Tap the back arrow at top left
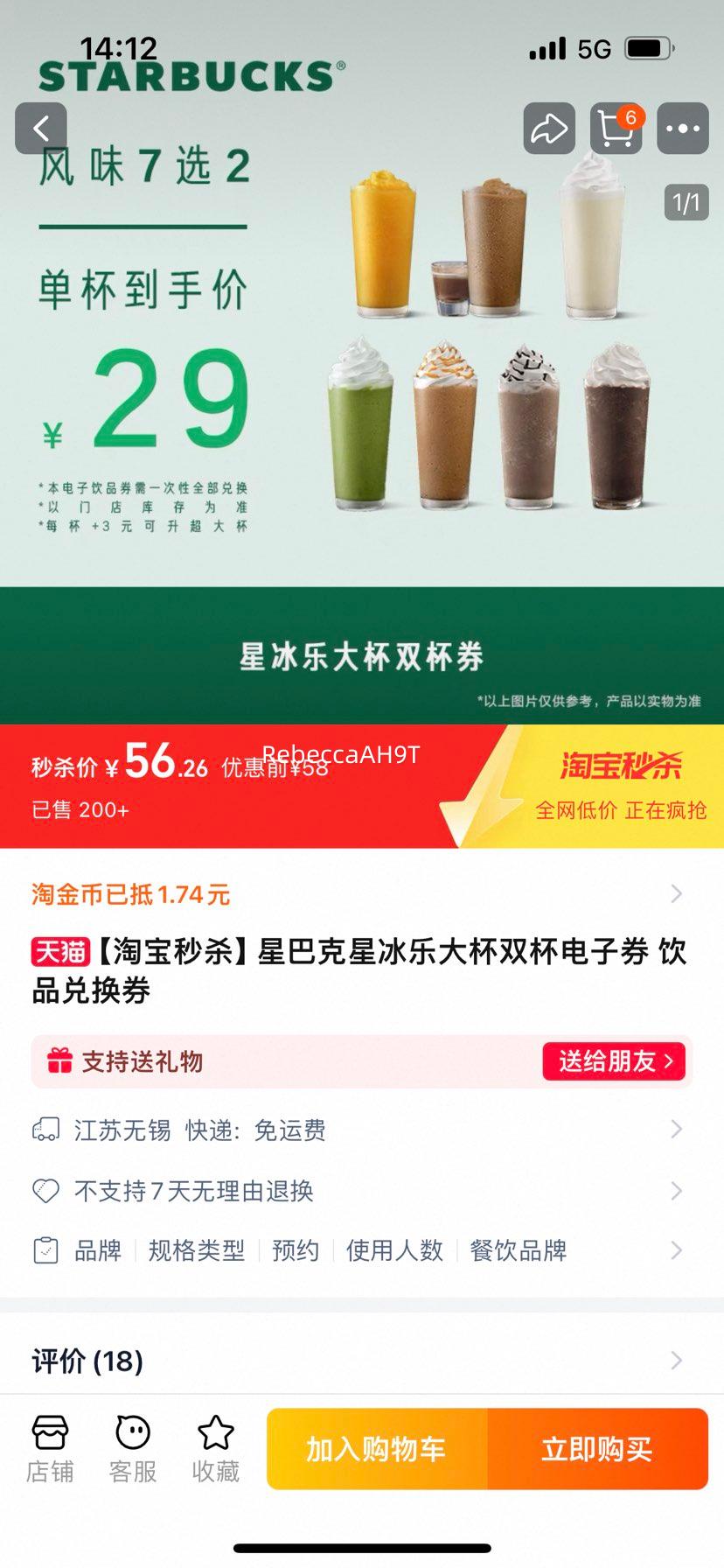The height and width of the screenshot is (1568, 724). click(40, 127)
